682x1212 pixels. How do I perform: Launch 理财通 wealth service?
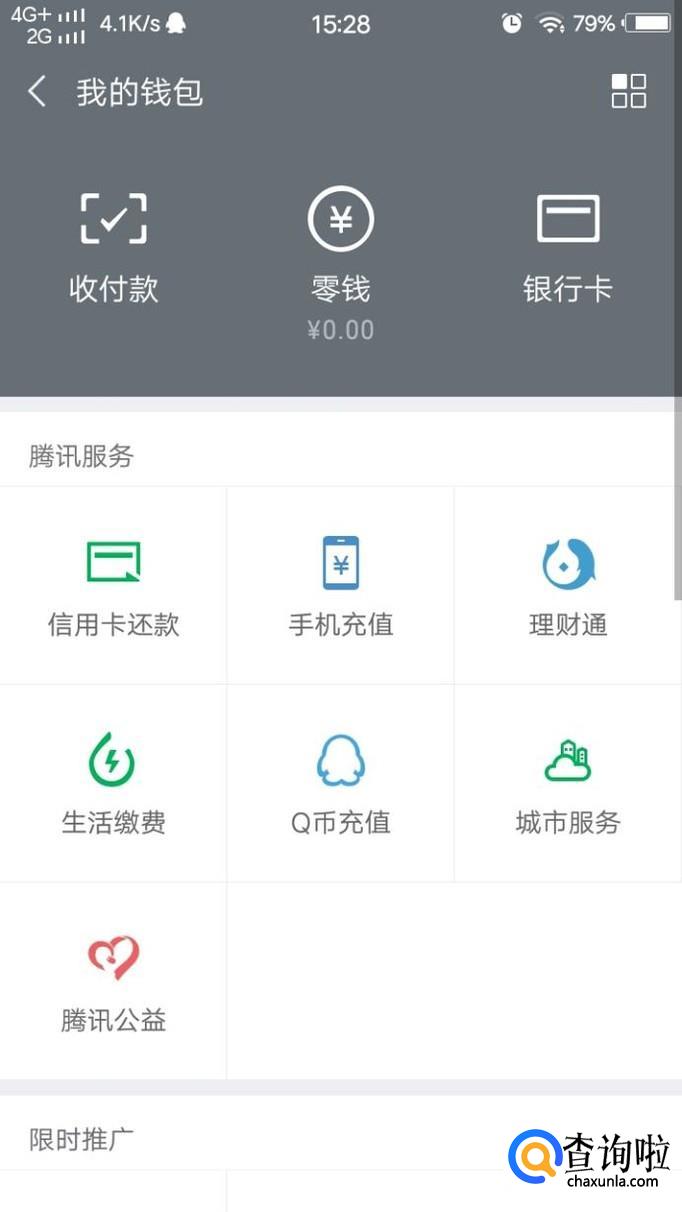[568, 586]
